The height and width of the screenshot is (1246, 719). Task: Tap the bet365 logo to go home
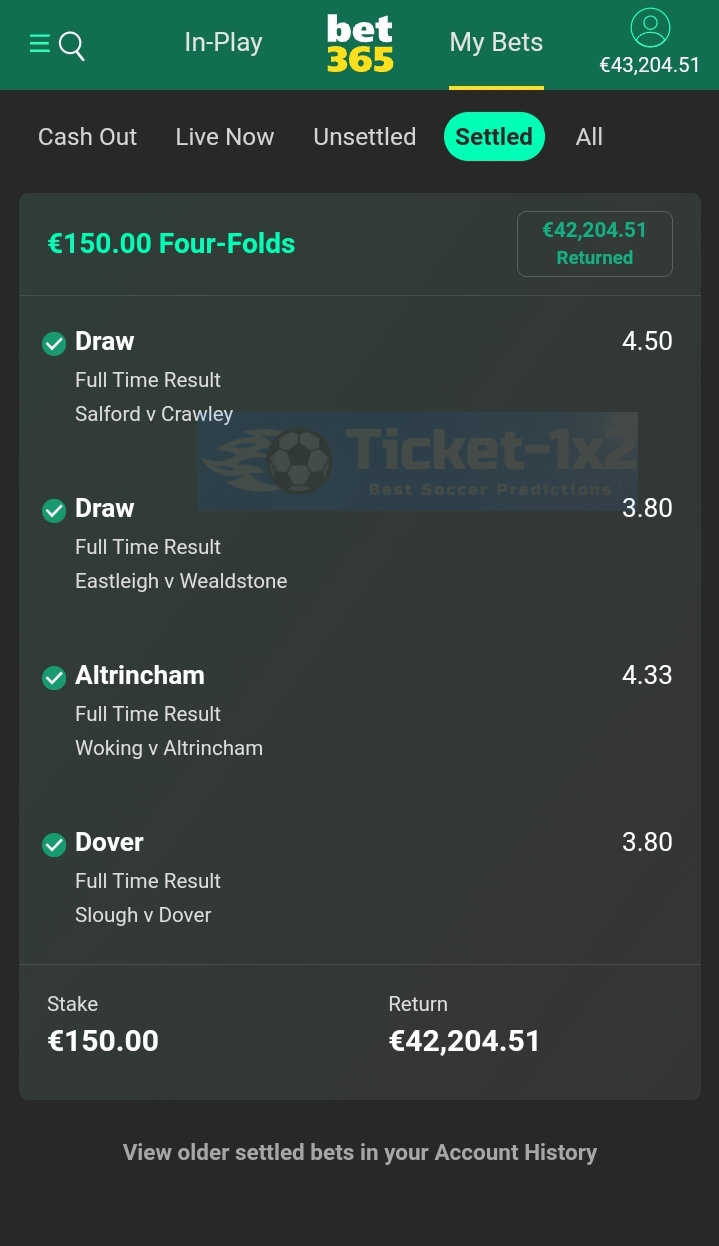point(360,44)
